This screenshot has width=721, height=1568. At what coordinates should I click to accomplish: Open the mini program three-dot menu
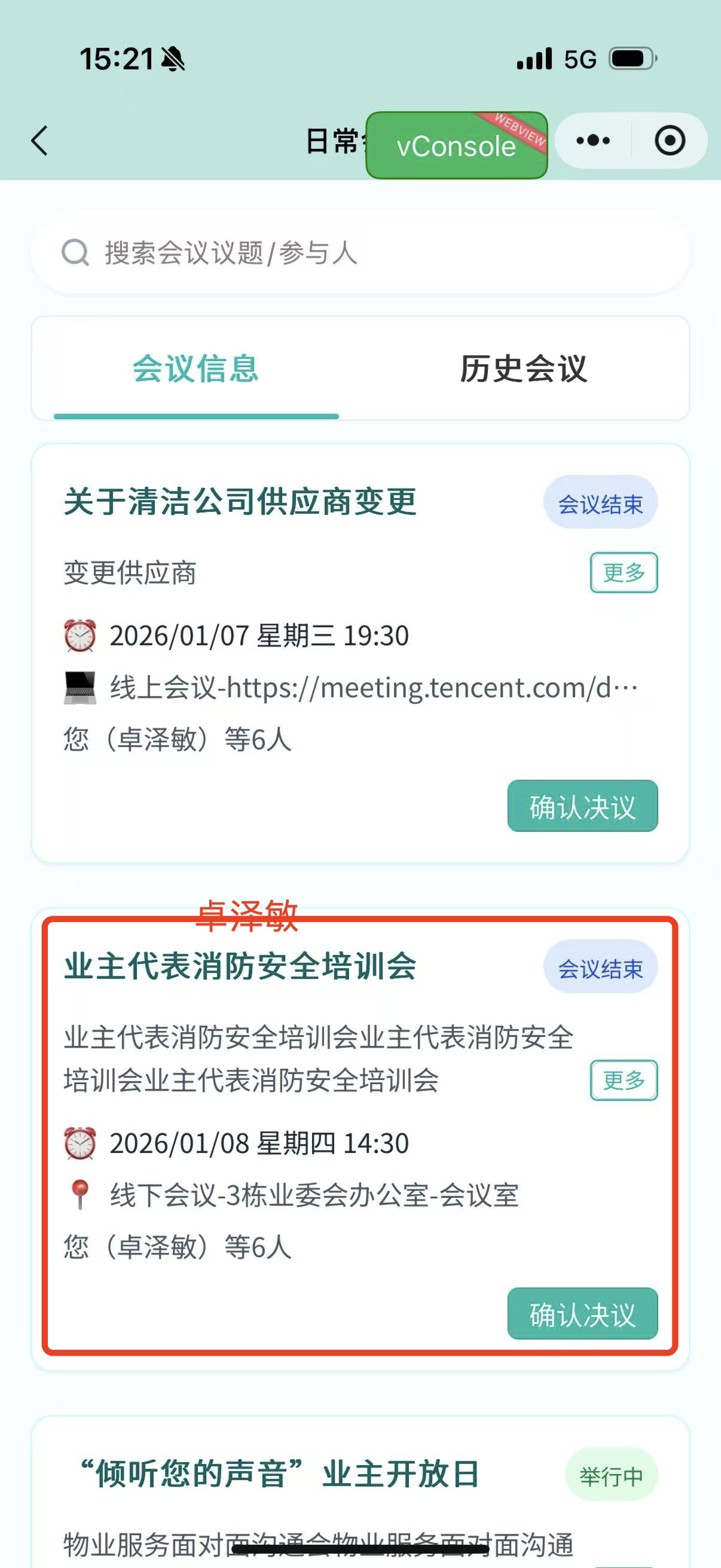(592, 141)
